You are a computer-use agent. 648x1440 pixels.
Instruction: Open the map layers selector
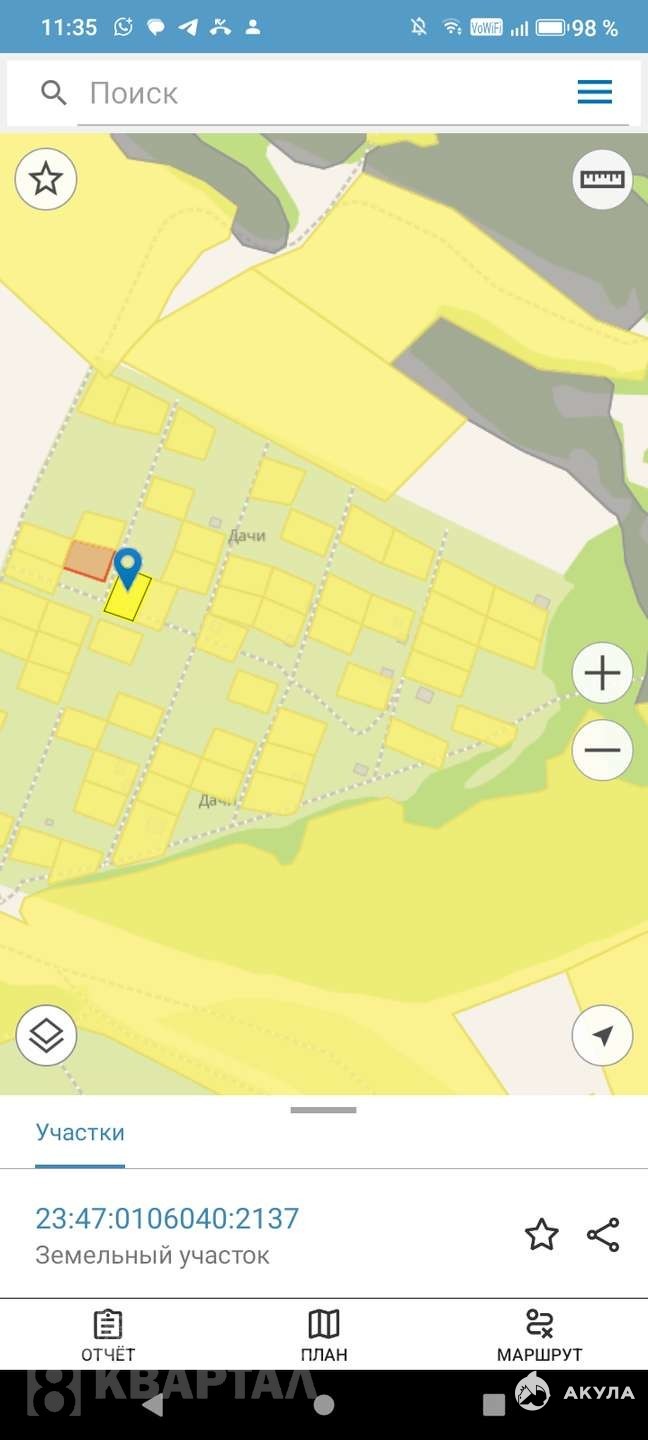click(46, 1036)
